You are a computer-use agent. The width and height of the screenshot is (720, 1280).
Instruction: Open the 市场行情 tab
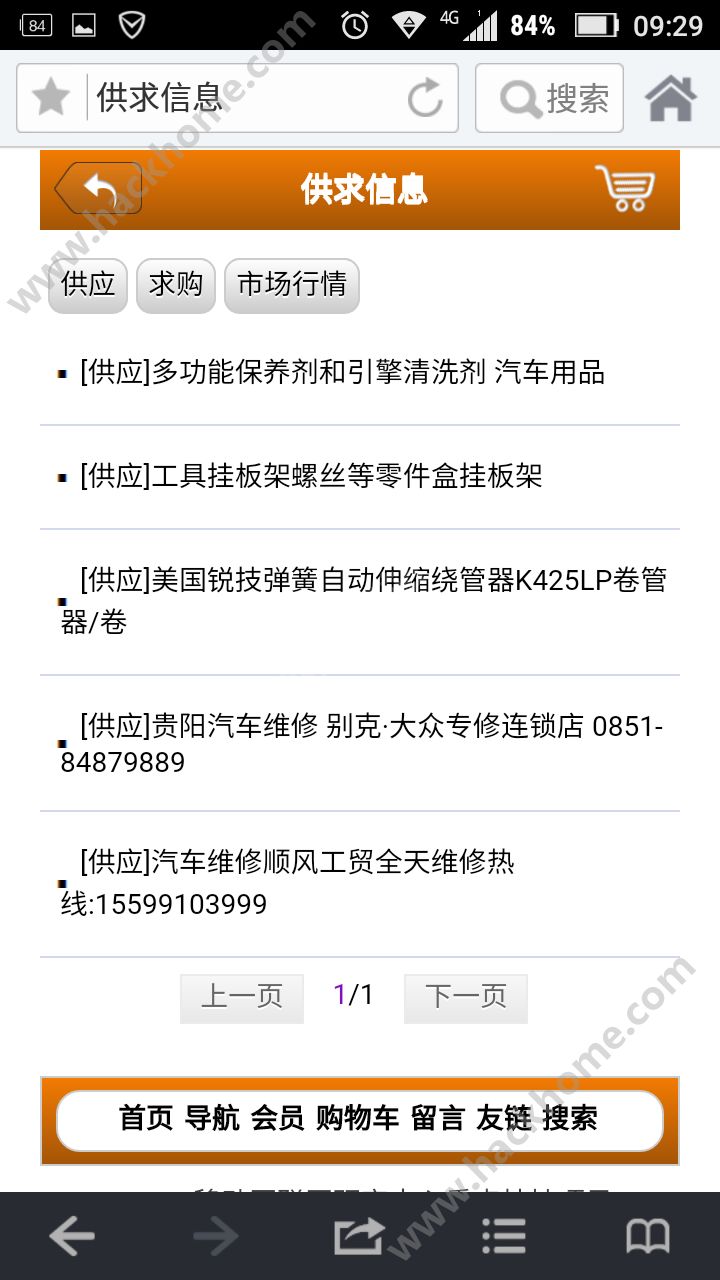(291, 285)
